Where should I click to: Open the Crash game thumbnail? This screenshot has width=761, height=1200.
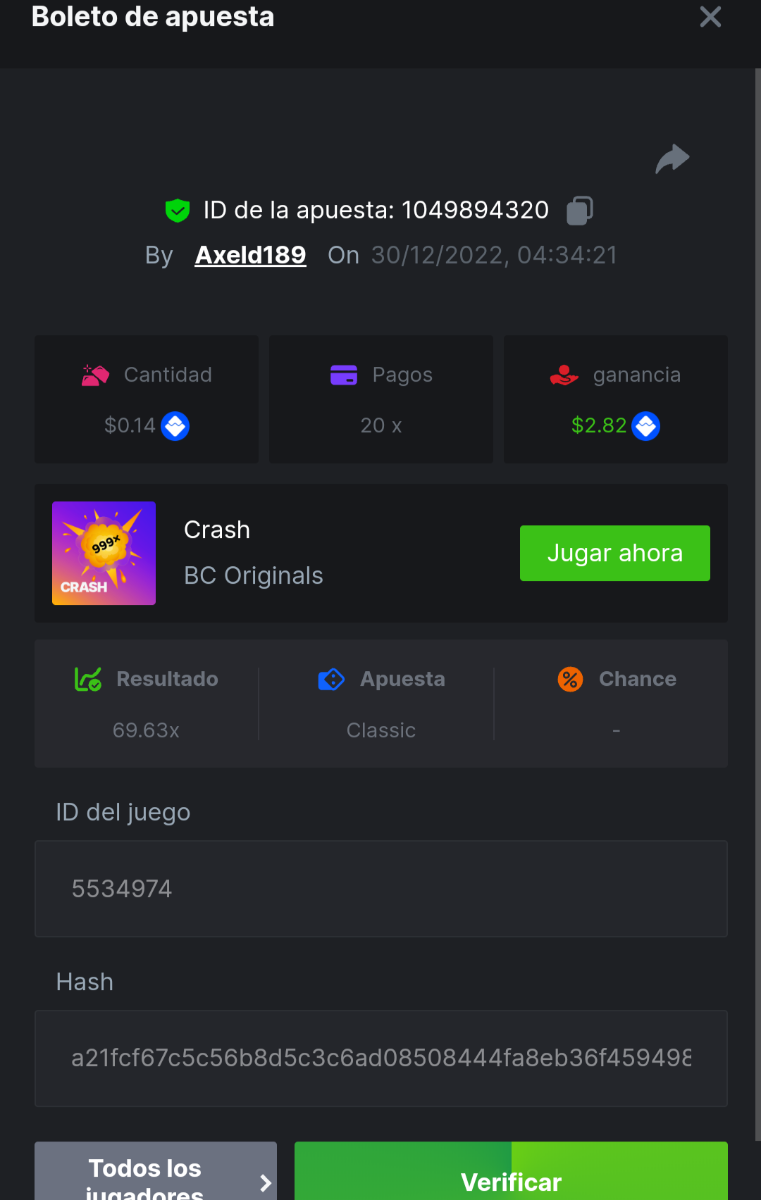(104, 553)
